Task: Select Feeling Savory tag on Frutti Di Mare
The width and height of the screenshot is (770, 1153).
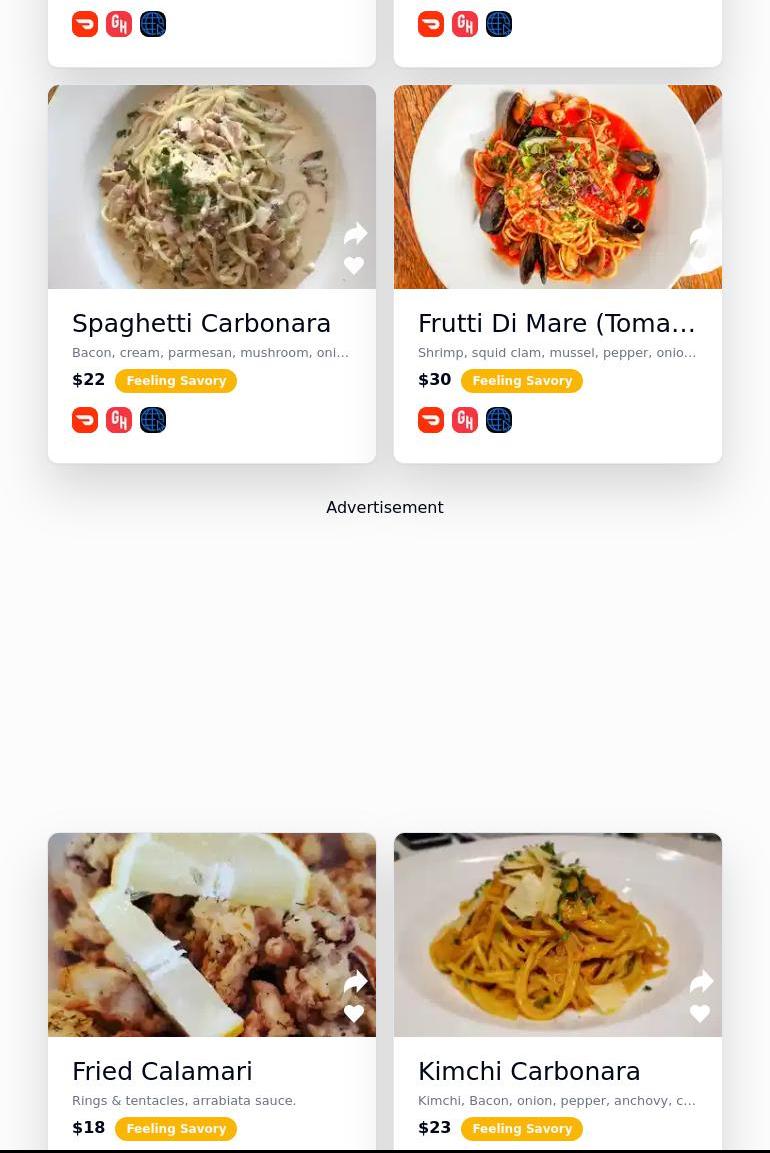Action: [522, 381]
